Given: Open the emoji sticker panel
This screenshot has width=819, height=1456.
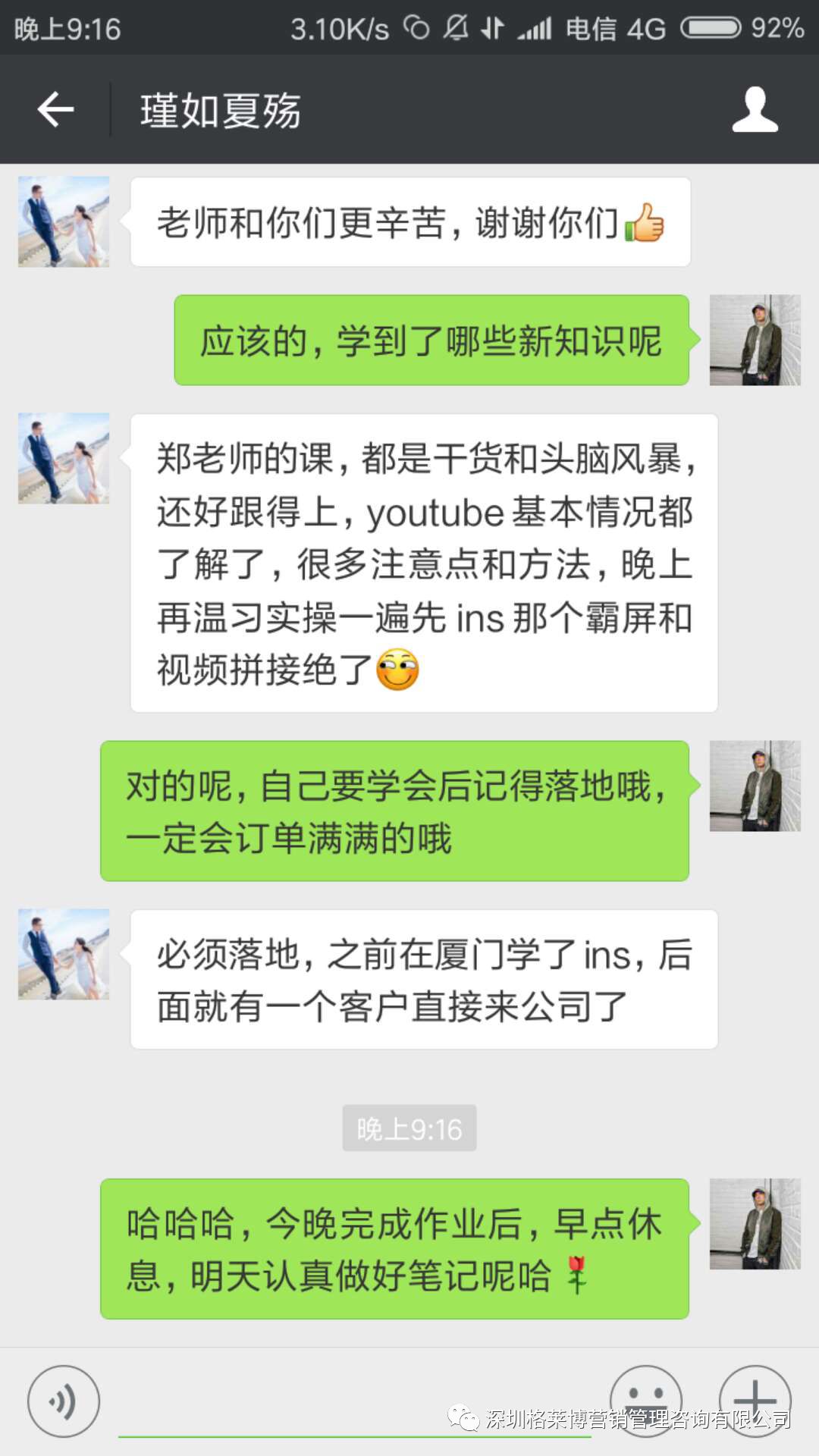Looking at the screenshot, I should coord(645,1400).
